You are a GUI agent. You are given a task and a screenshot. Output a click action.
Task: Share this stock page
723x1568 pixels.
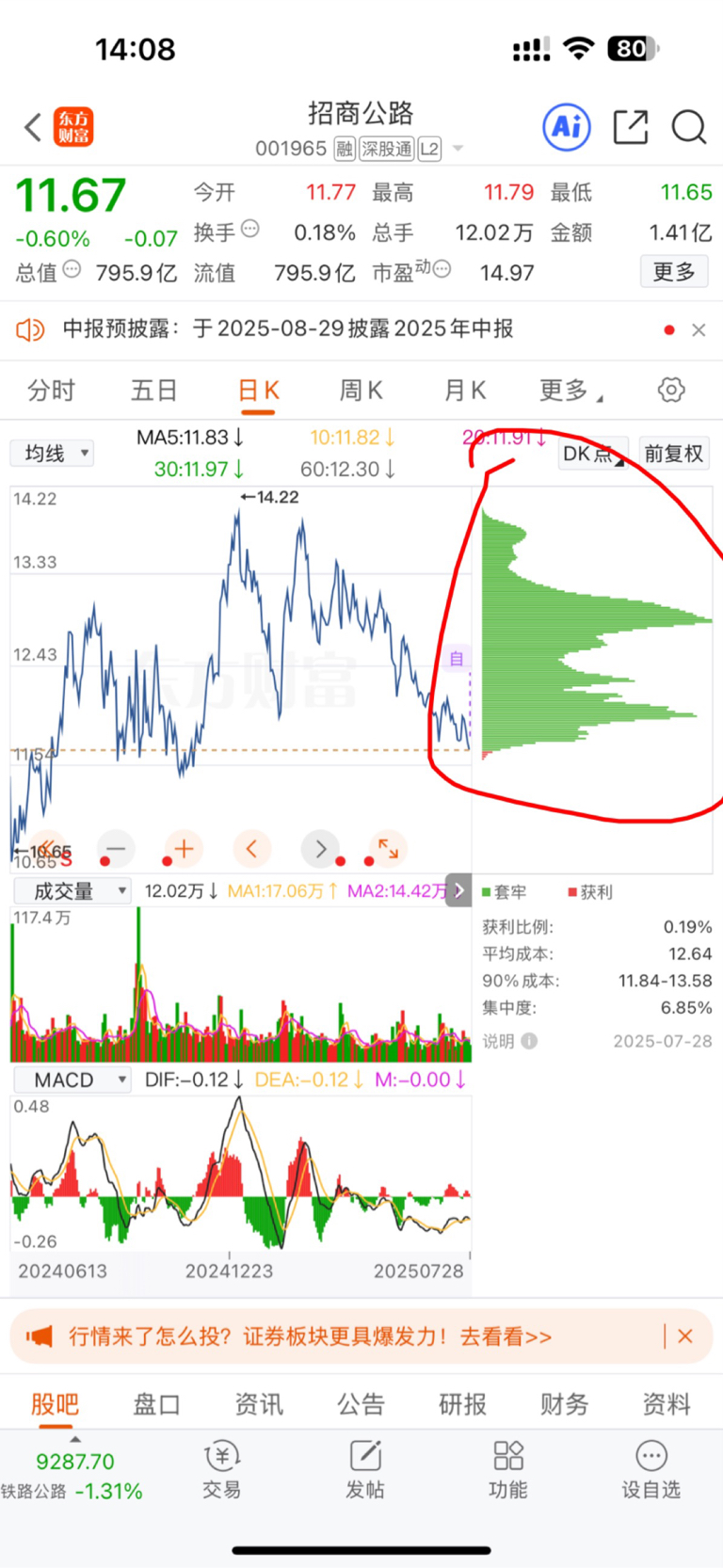click(630, 127)
